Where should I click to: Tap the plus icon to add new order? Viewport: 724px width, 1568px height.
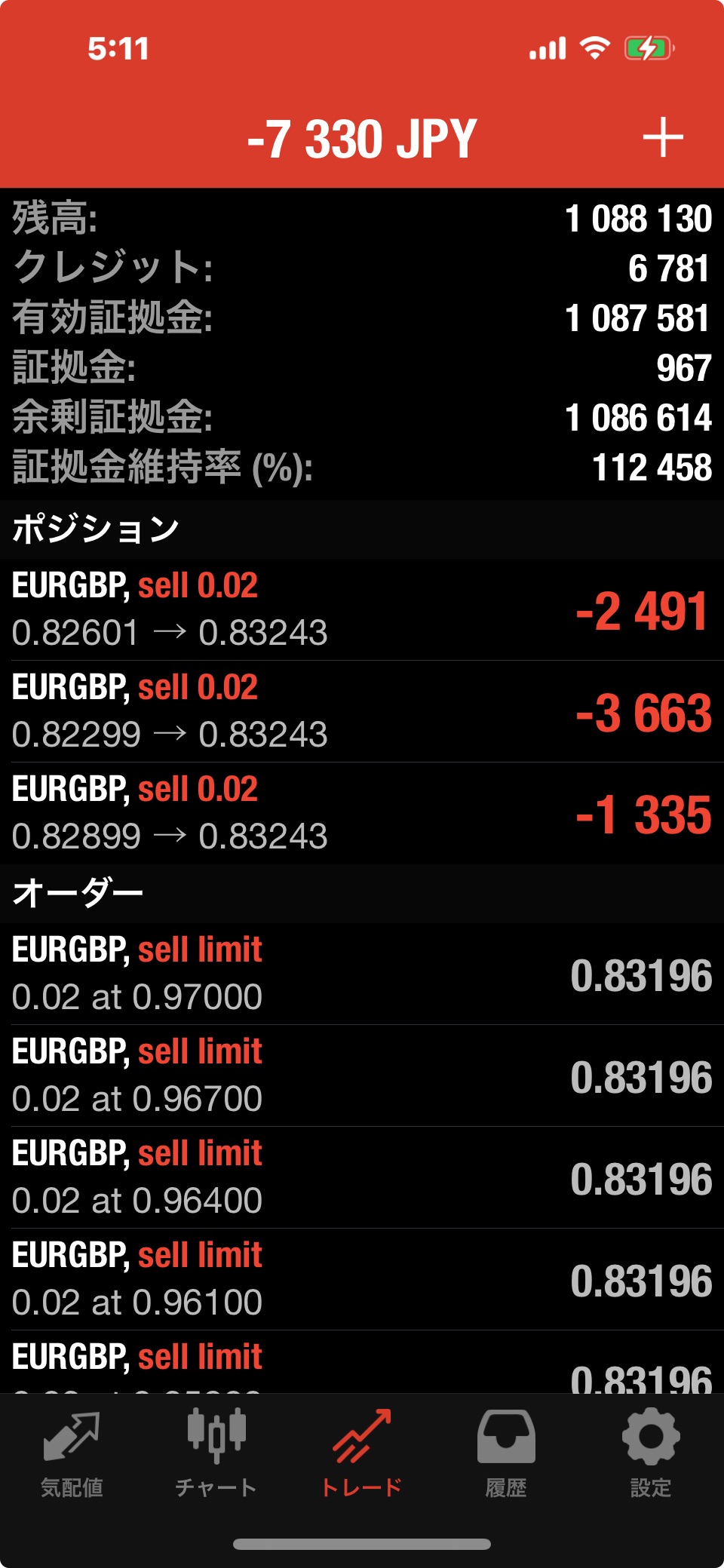point(663,138)
